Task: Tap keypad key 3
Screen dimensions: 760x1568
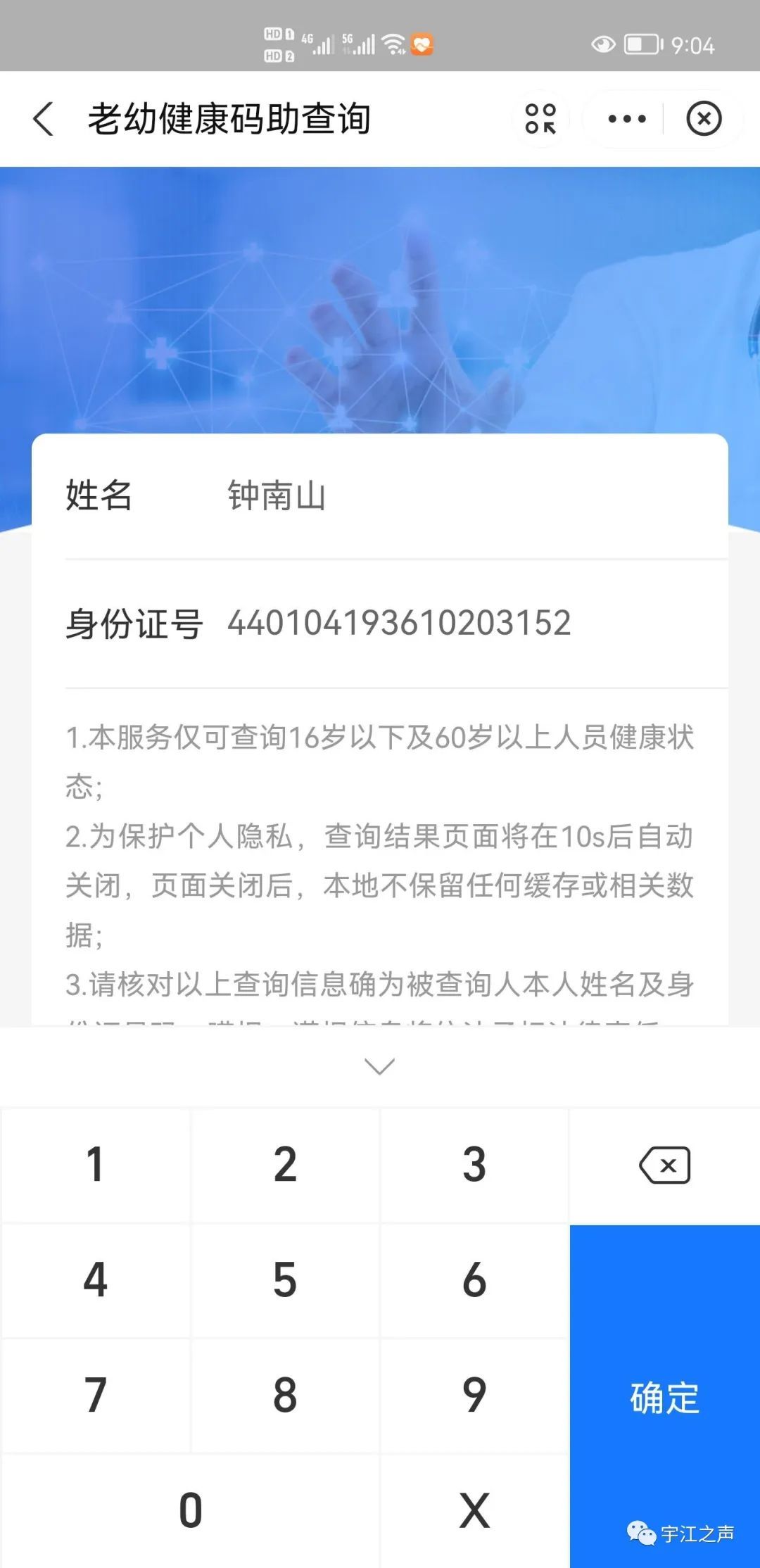Action: pos(474,1165)
